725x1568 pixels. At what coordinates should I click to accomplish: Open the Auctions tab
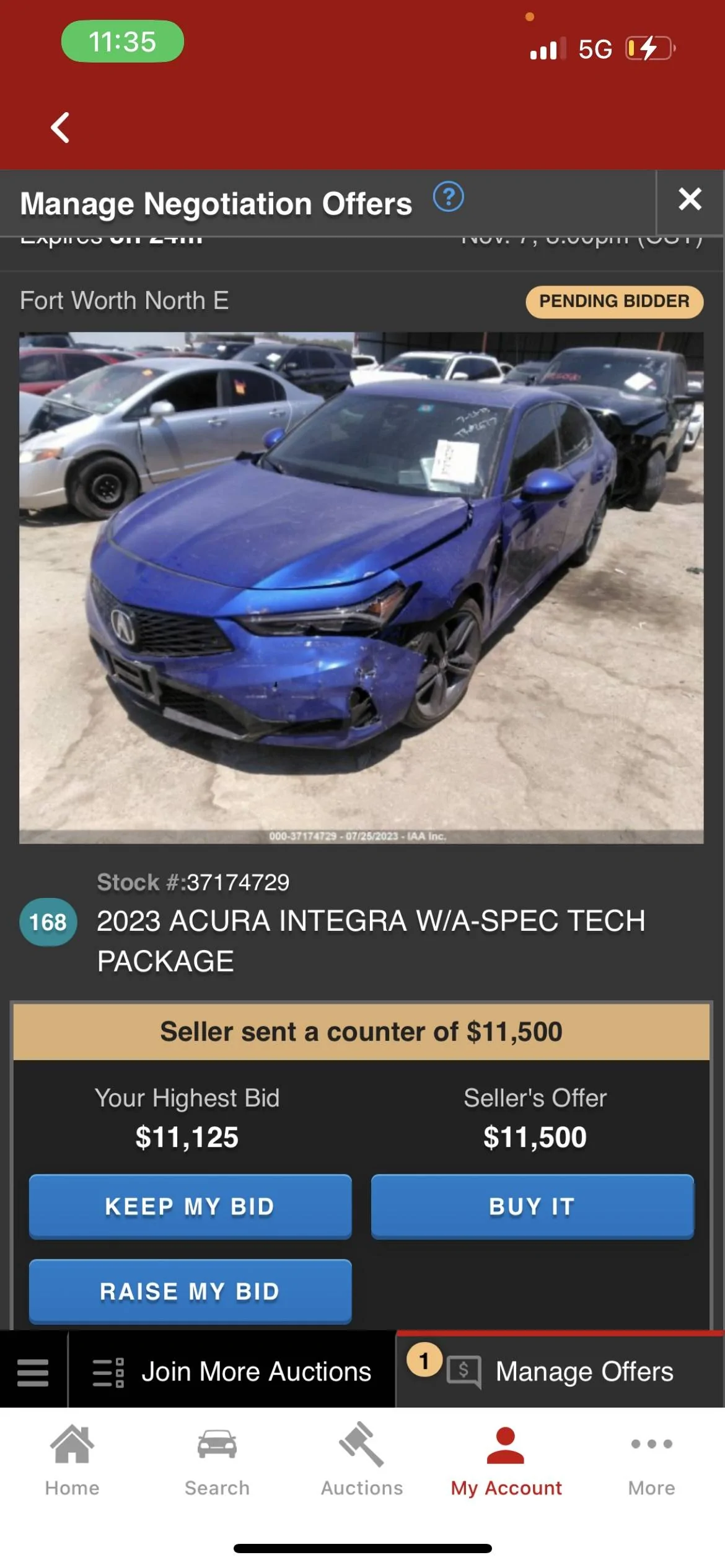point(362,1460)
